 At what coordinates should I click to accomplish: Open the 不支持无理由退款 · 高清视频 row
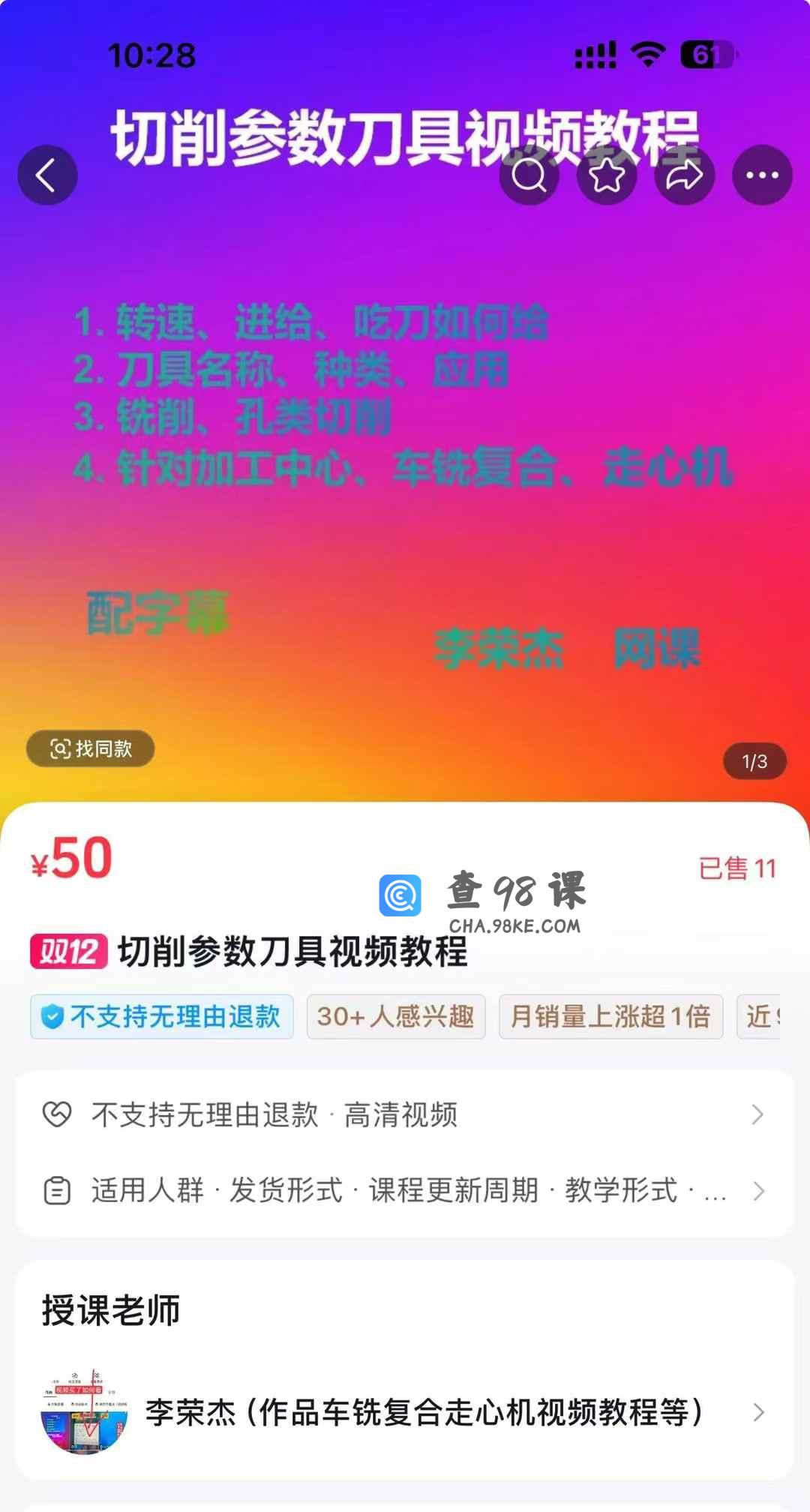[405, 1114]
